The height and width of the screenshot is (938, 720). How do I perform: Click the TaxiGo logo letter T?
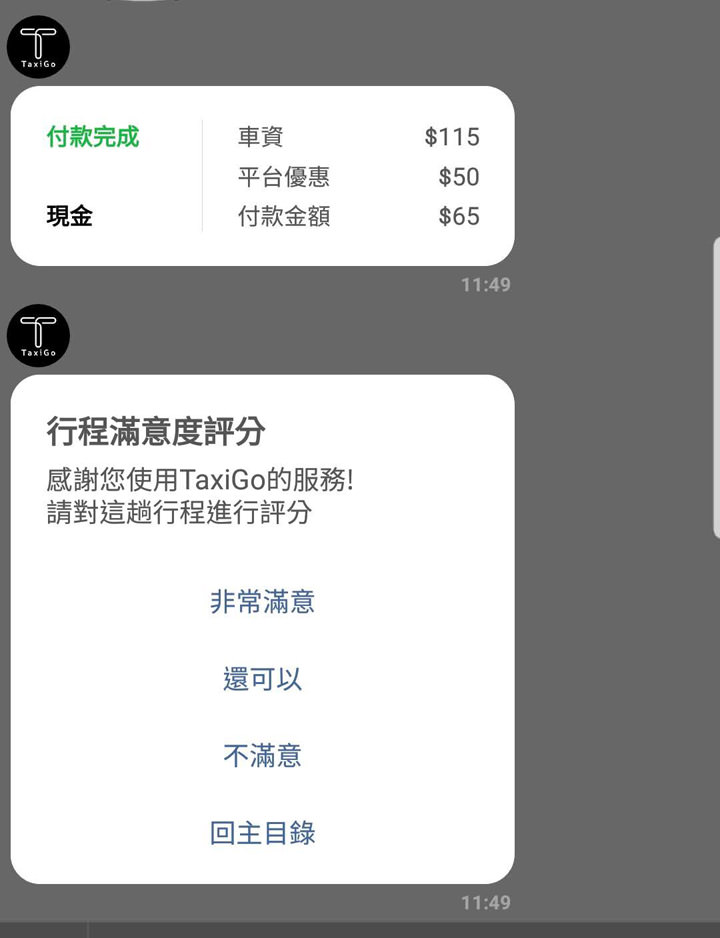coord(38,38)
